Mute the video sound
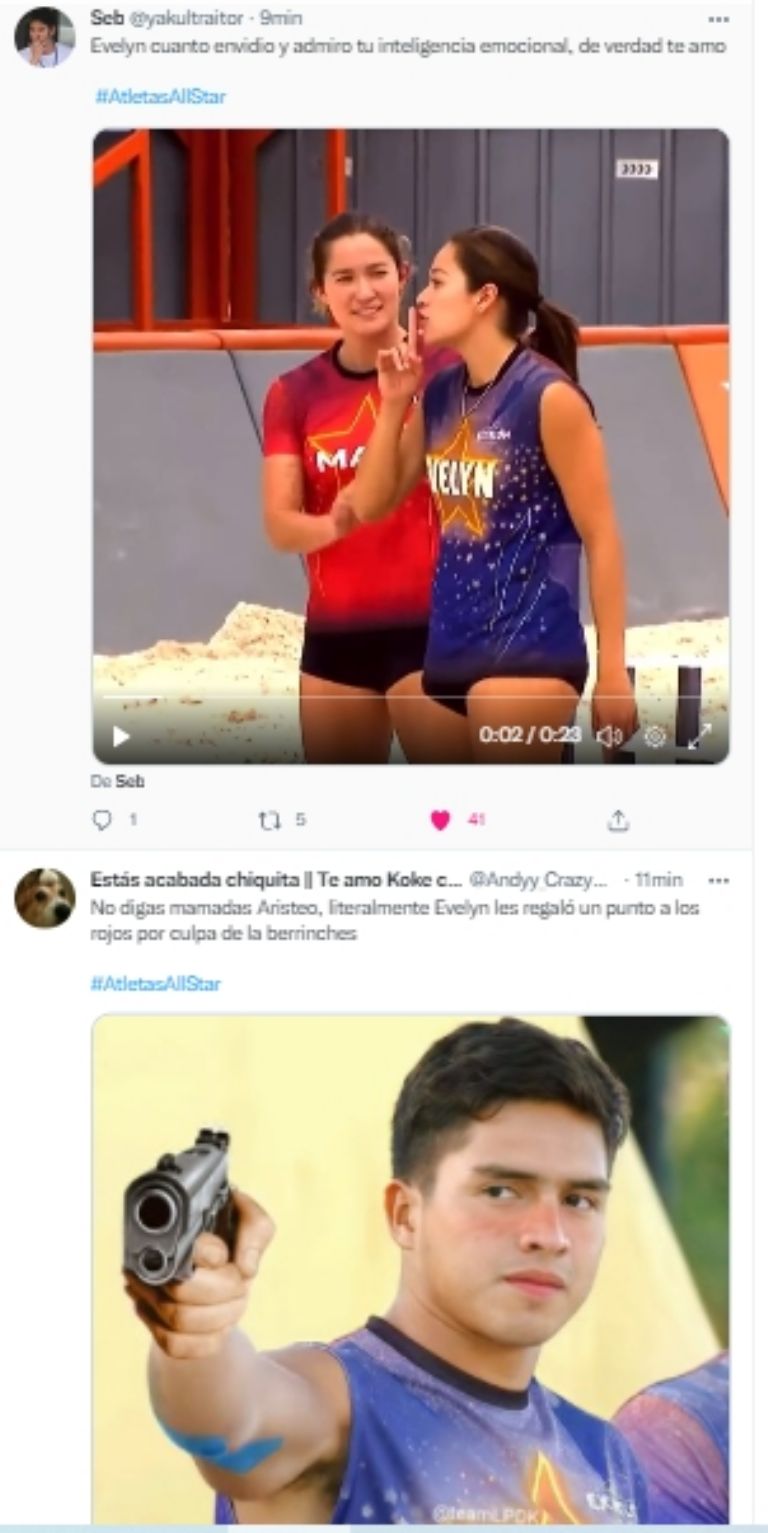This screenshot has height=1533, width=768. 609,736
